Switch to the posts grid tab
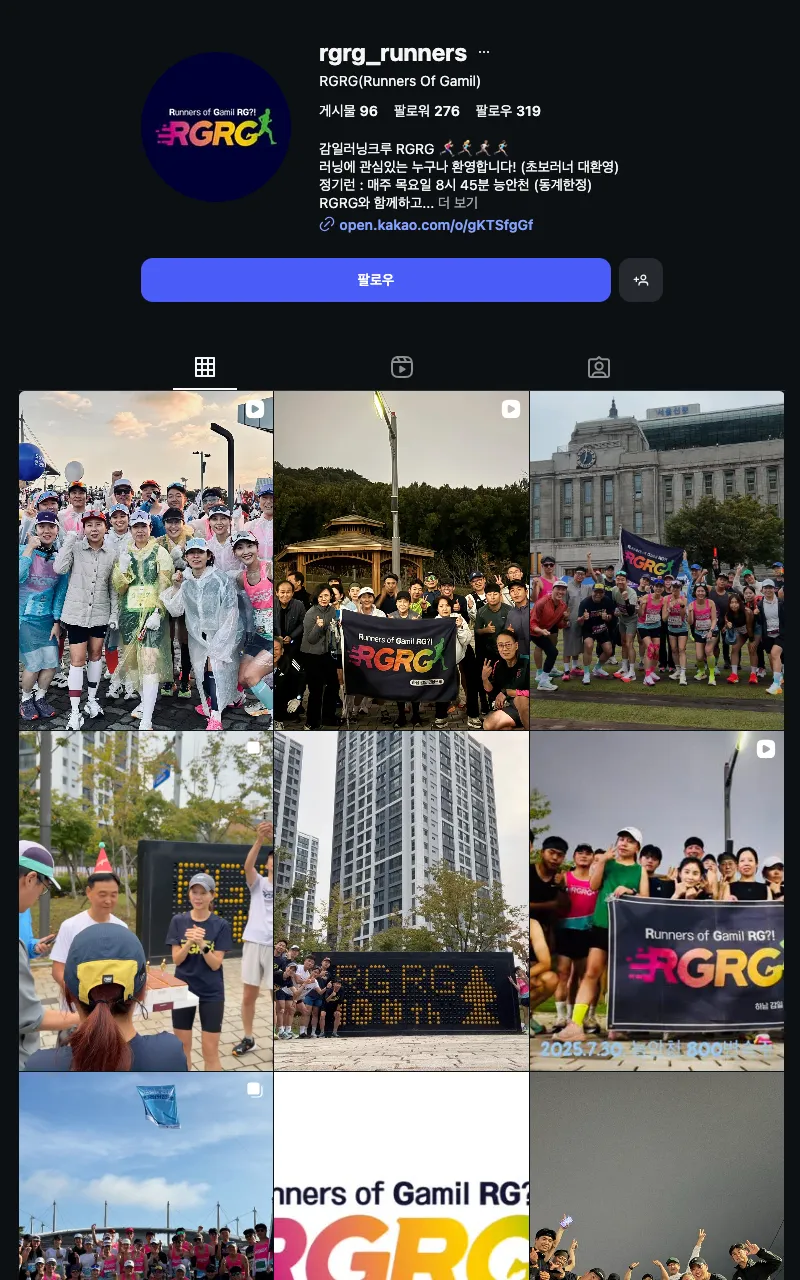The width and height of the screenshot is (800, 1280). [205, 367]
